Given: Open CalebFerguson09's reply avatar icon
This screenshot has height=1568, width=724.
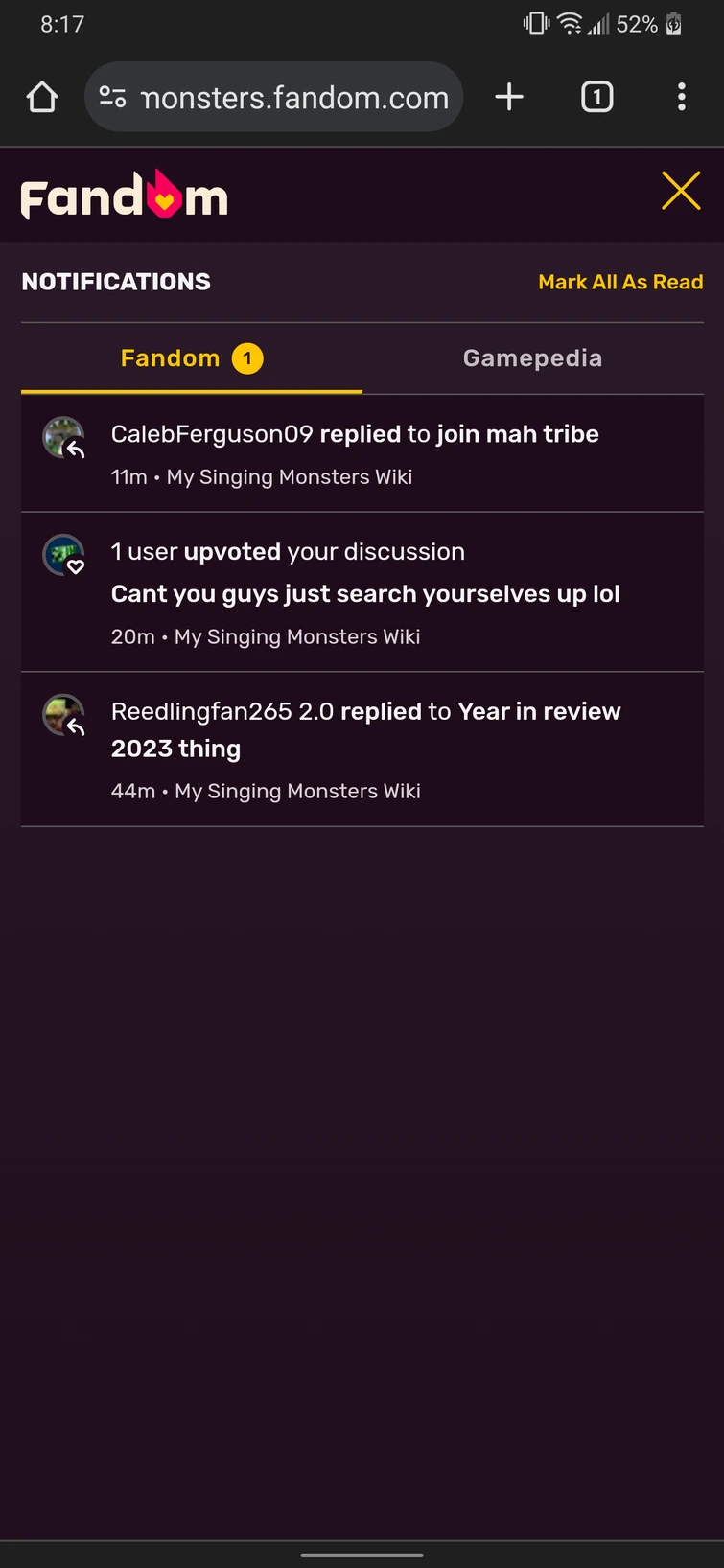Looking at the screenshot, I should [x=63, y=437].
